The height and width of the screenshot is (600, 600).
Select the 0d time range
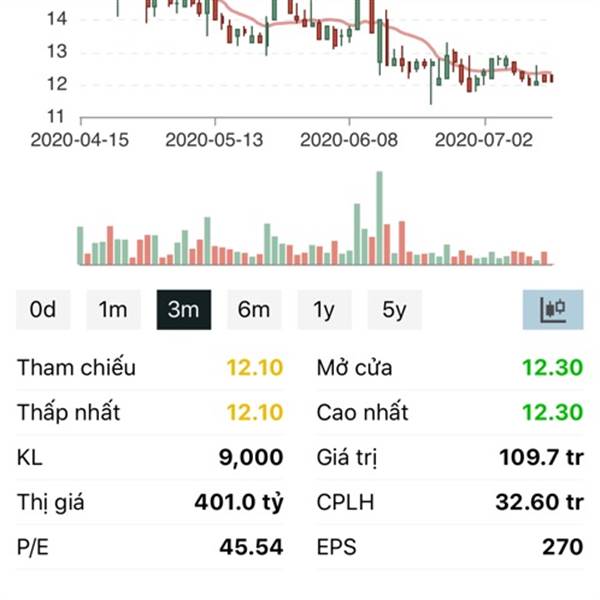coord(43,310)
